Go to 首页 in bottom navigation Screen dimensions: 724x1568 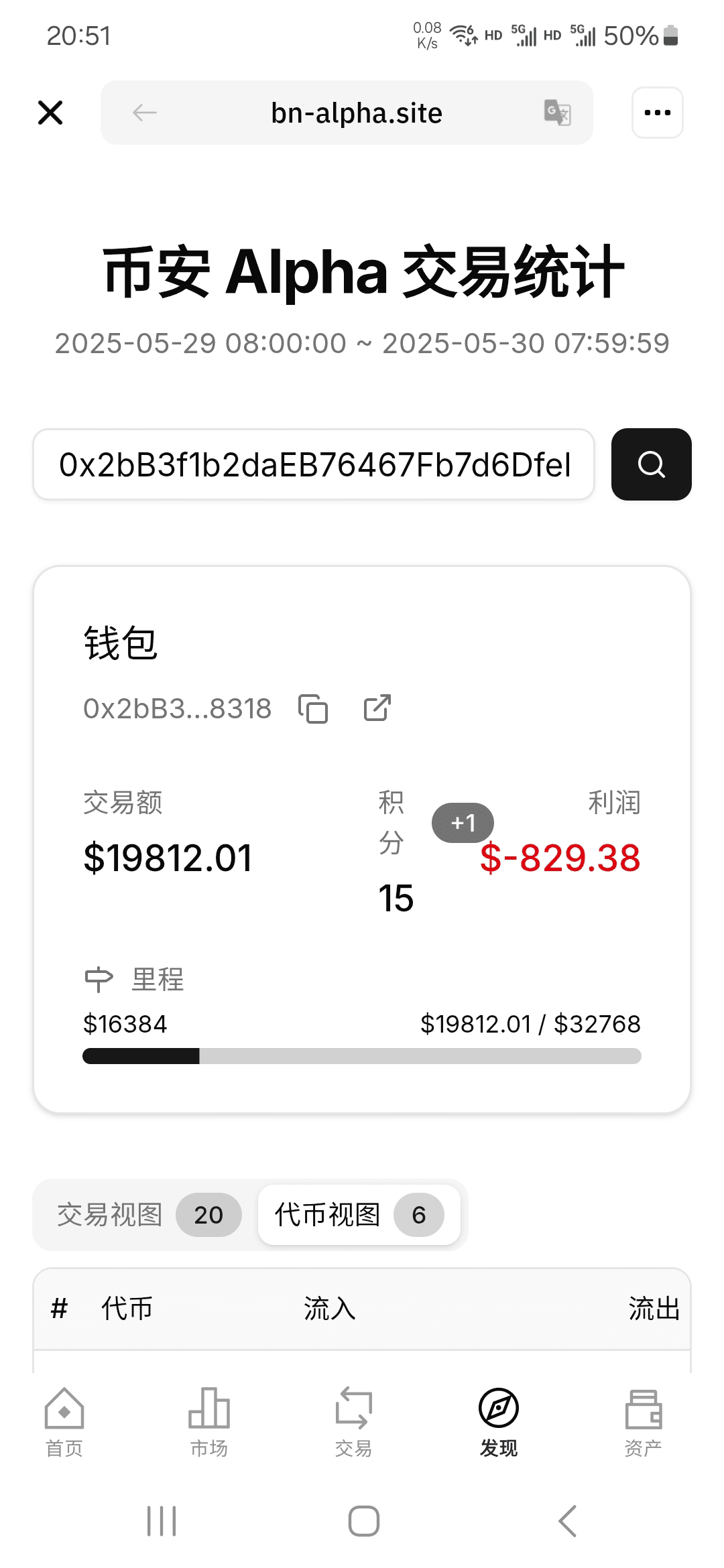[x=64, y=1422]
